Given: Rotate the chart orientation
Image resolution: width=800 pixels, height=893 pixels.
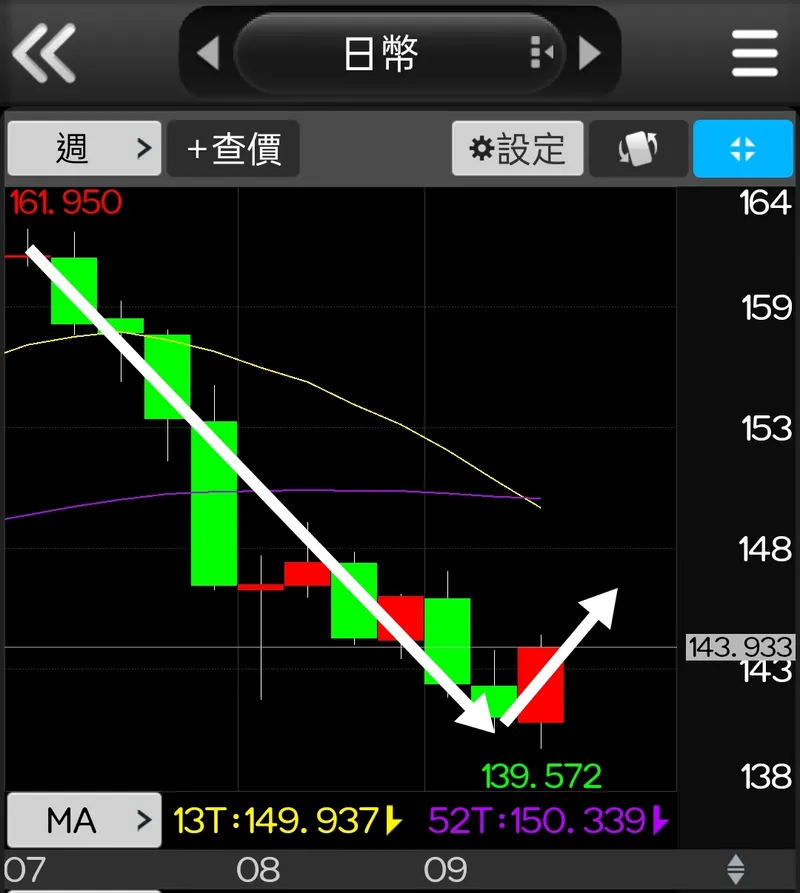Looking at the screenshot, I should pyautogui.click(x=638, y=149).
